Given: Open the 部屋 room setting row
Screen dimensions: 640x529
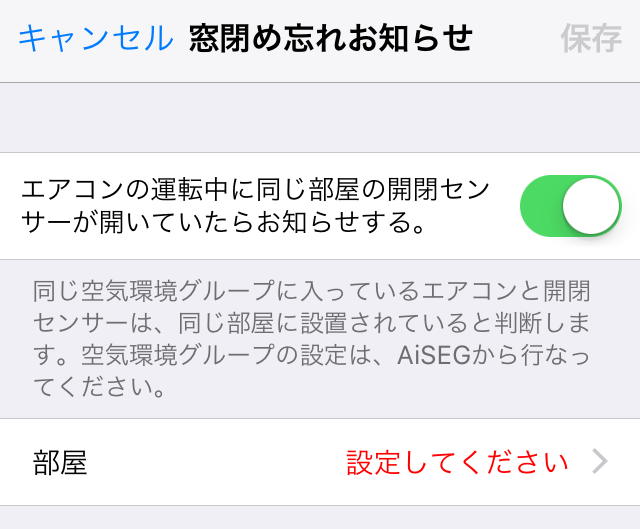Looking at the screenshot, I should point(320,462).
